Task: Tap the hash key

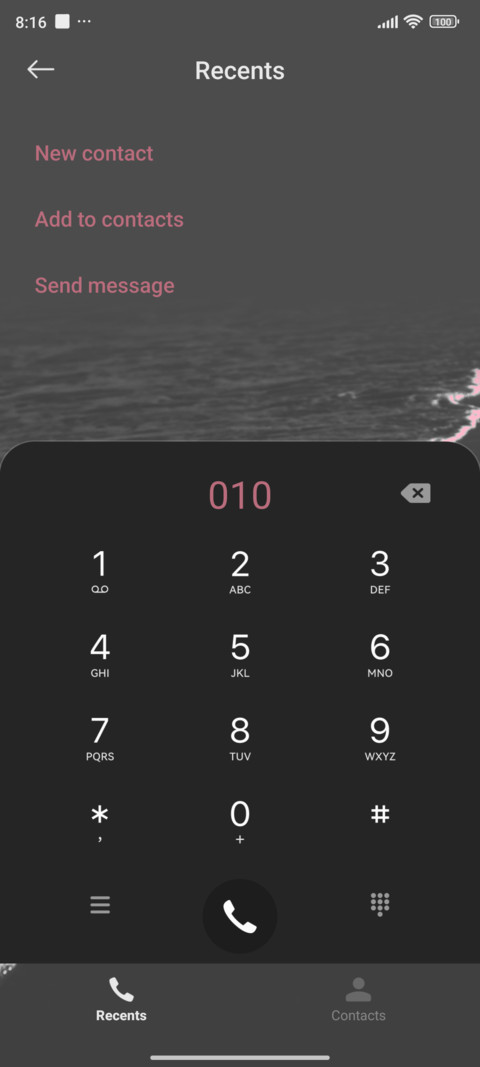Action: (380, 814)
